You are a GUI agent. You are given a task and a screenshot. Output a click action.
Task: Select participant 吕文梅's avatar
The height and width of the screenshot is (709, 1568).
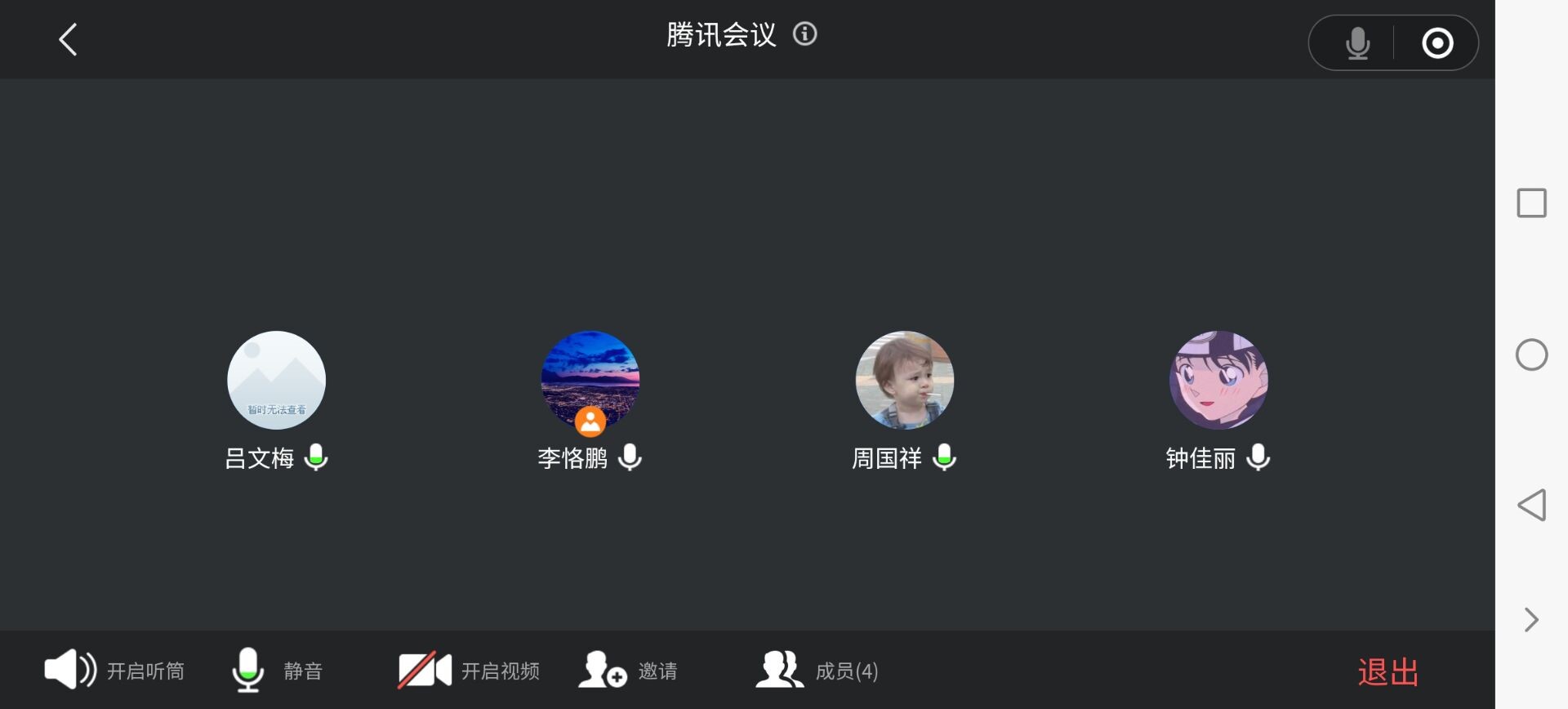pyautogui.click(x=276, y=380)
